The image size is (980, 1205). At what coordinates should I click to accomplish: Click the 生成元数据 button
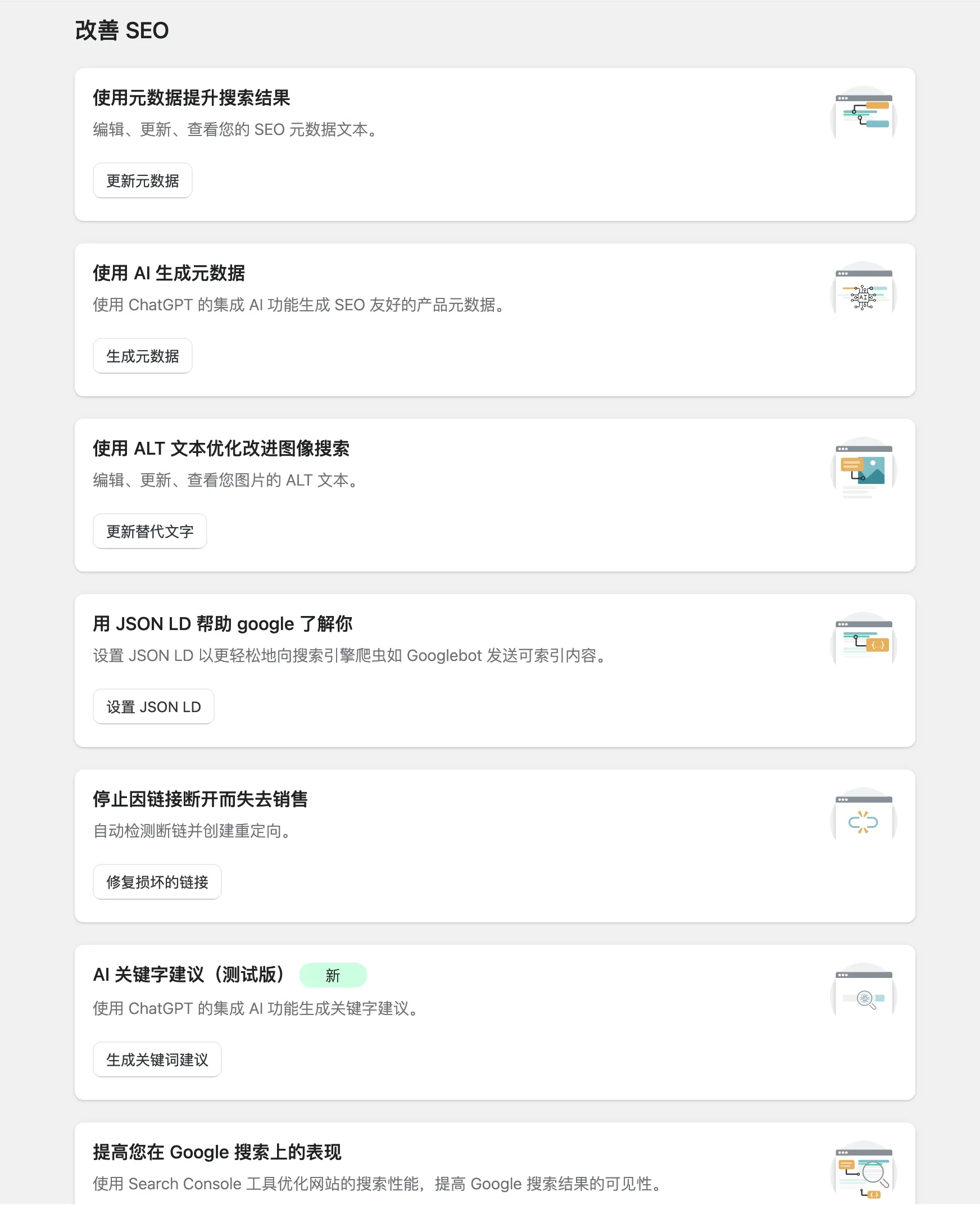pyautogui.click(x=142, y=356)
